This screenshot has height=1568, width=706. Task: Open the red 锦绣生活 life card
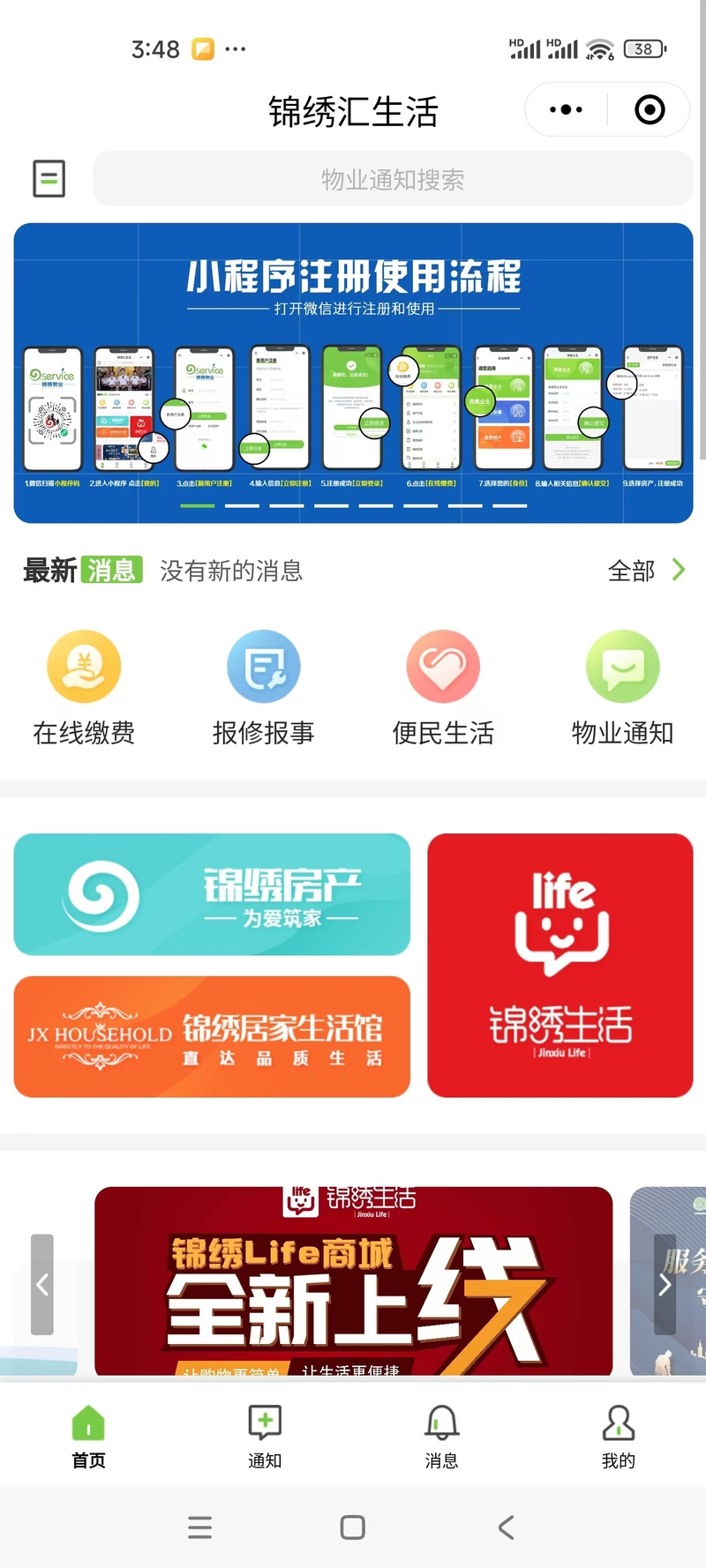[560, 966]
